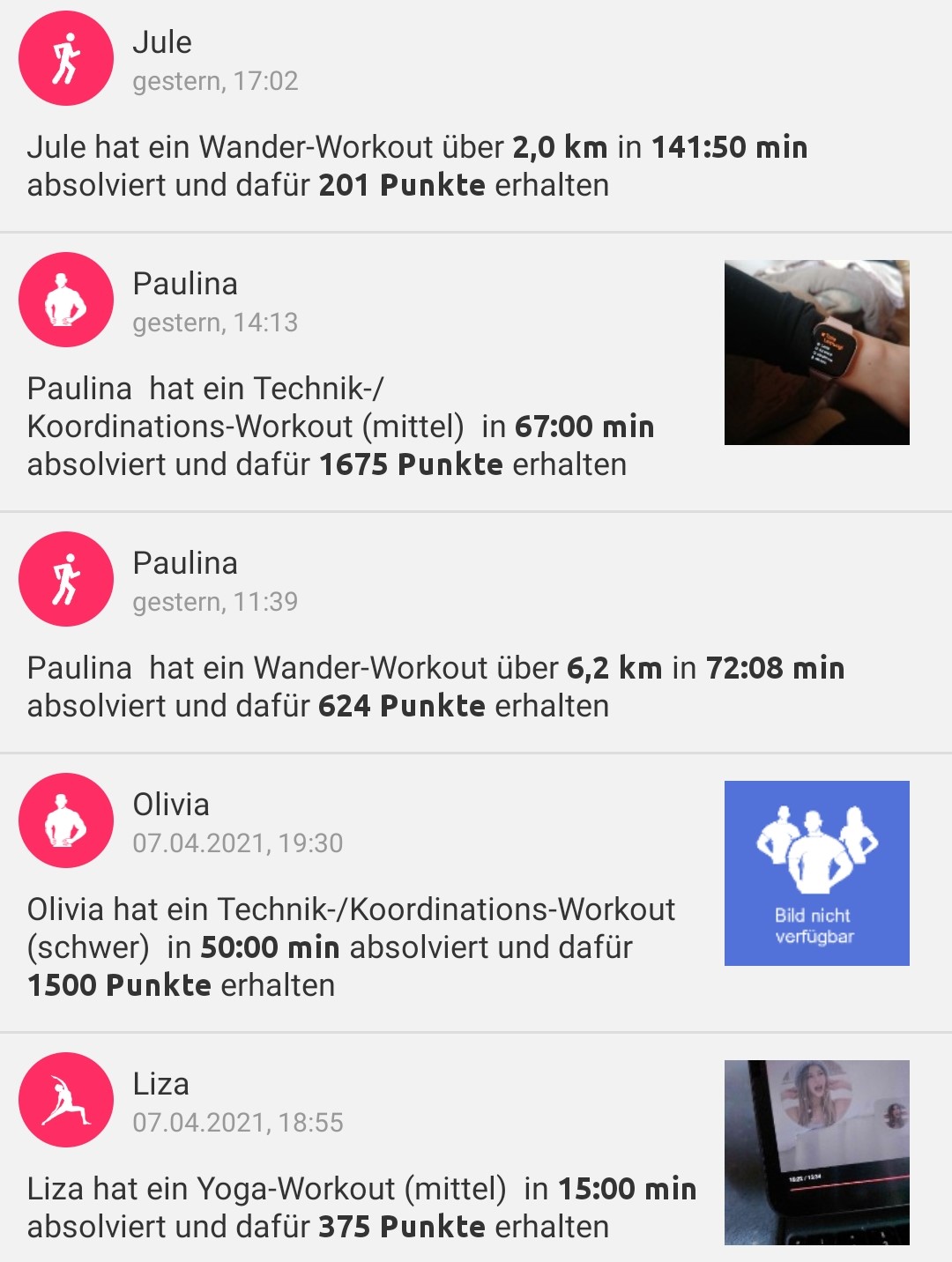Viewport: 952px width, 1262px height.
Task: Click the name Jule
Action: point(161,41)
